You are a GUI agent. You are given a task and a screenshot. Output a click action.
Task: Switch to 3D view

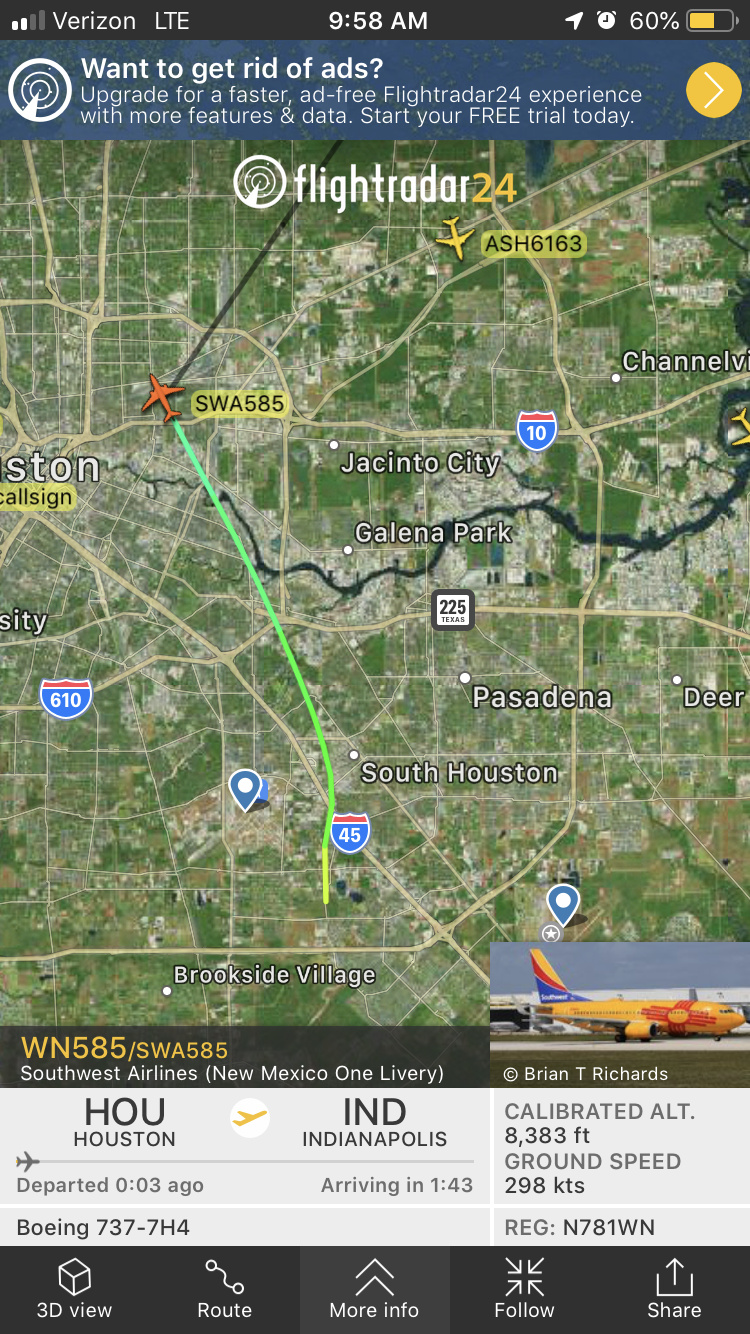pyautogui.click(x=74, y=1290)
